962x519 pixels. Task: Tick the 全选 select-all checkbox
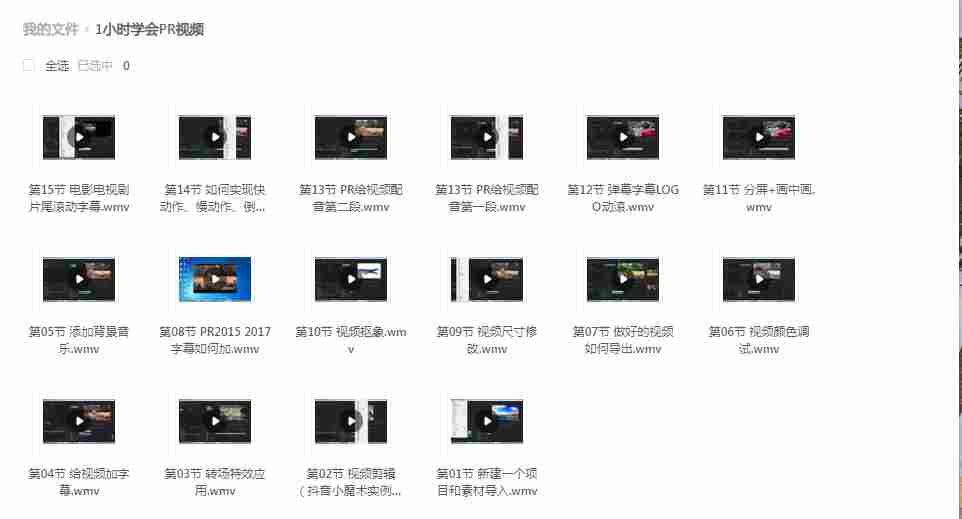[x=28, y=66]
